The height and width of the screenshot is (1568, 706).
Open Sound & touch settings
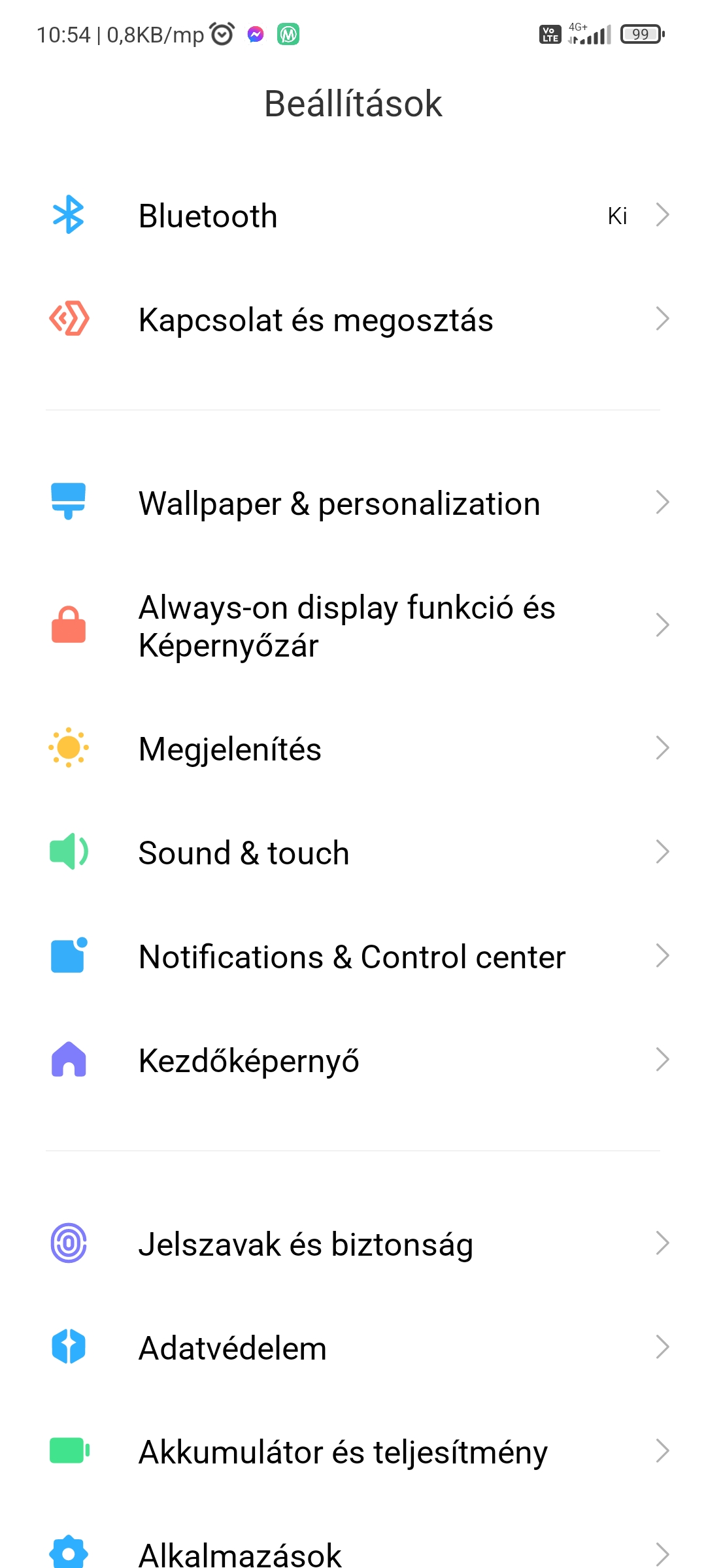coord(353,853)
